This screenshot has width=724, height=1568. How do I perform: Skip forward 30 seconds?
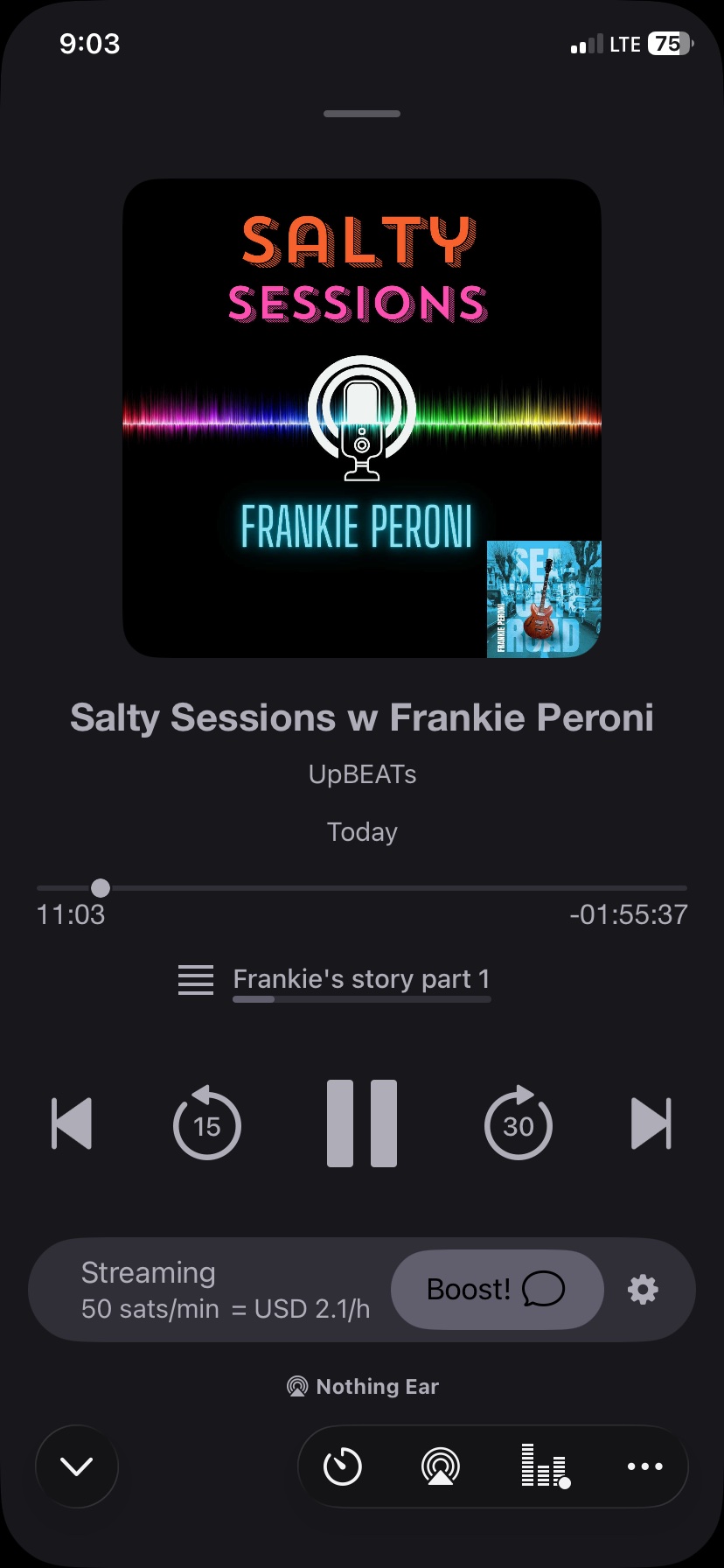click(x=518, y=1123)
